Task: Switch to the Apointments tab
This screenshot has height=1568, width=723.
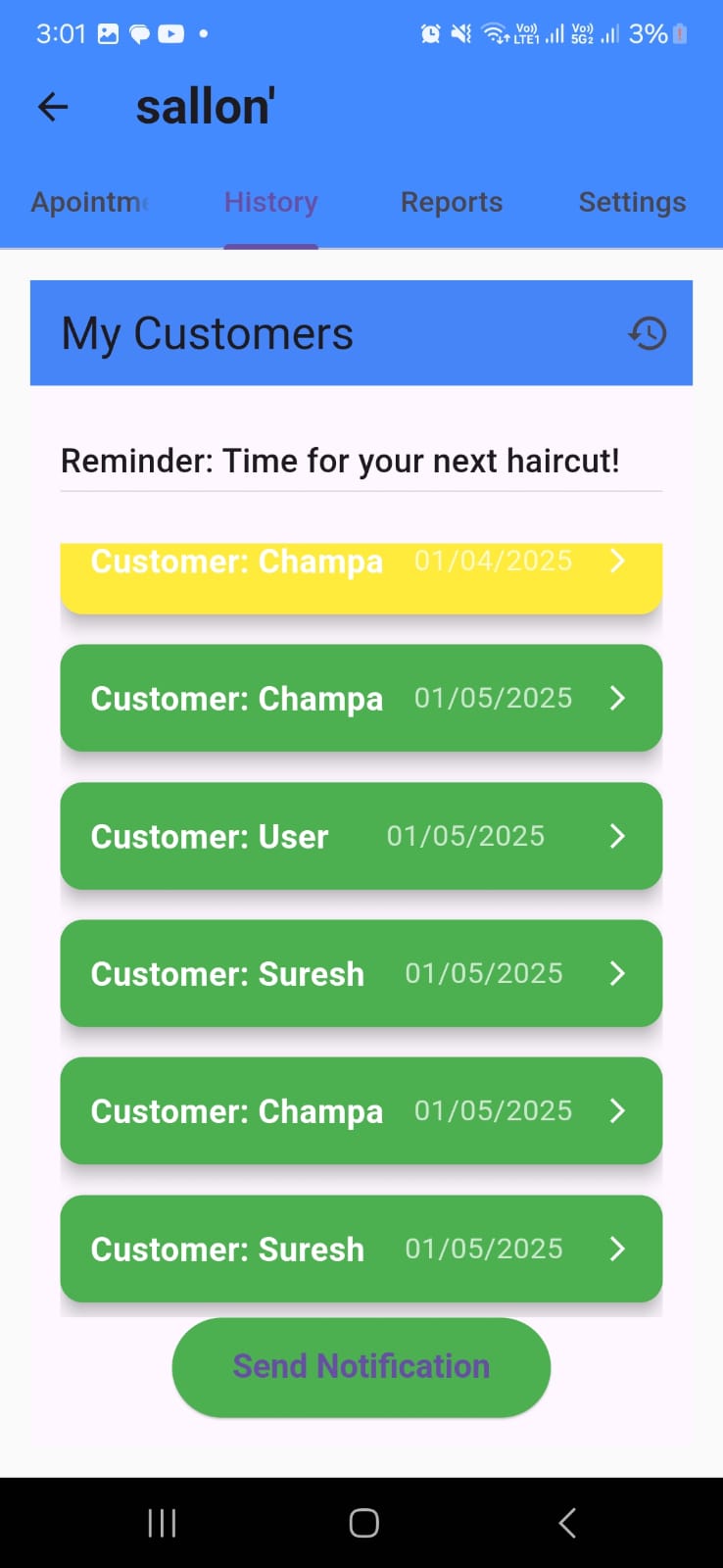Action: [90, 202]
